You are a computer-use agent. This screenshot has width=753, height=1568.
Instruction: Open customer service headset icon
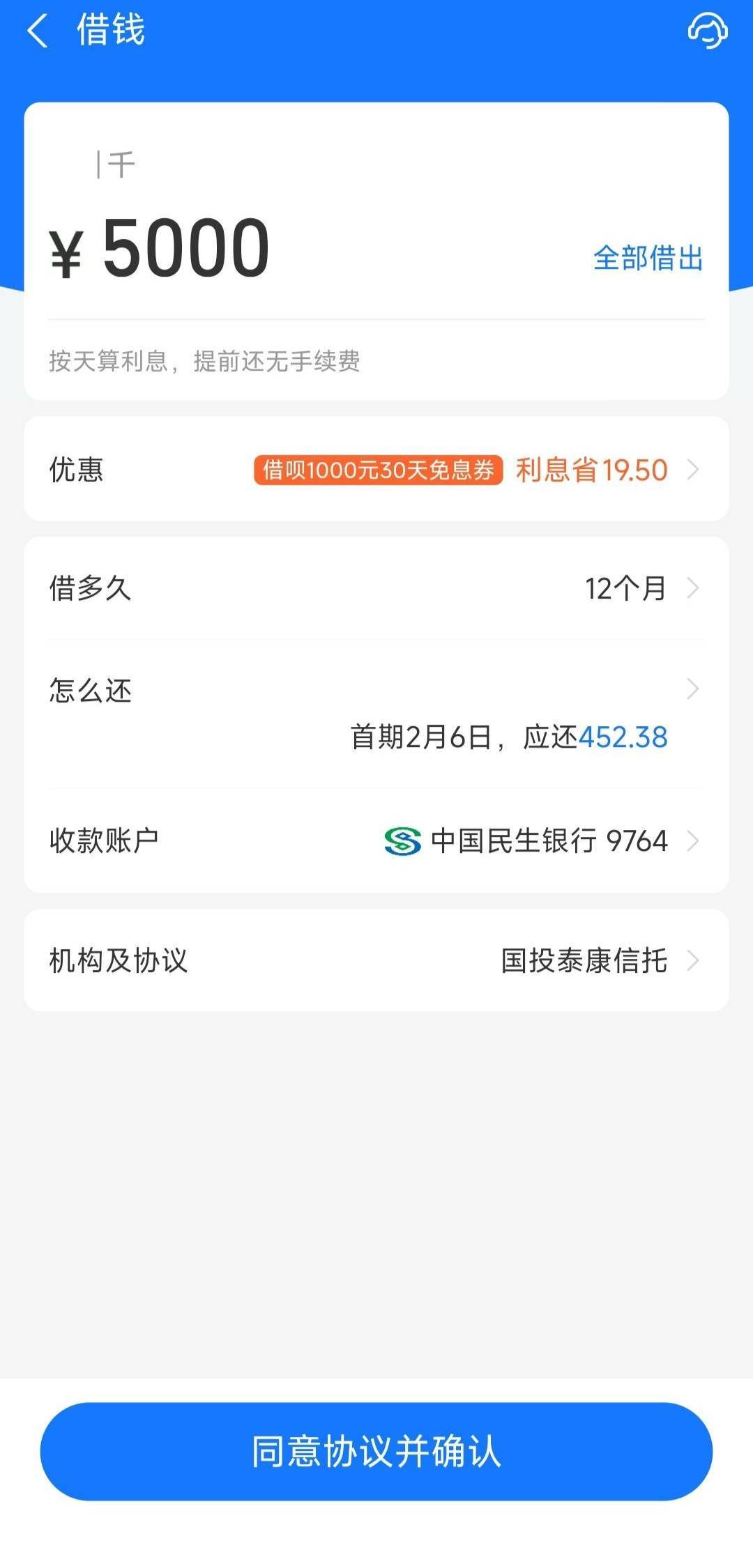pos(707,32)
